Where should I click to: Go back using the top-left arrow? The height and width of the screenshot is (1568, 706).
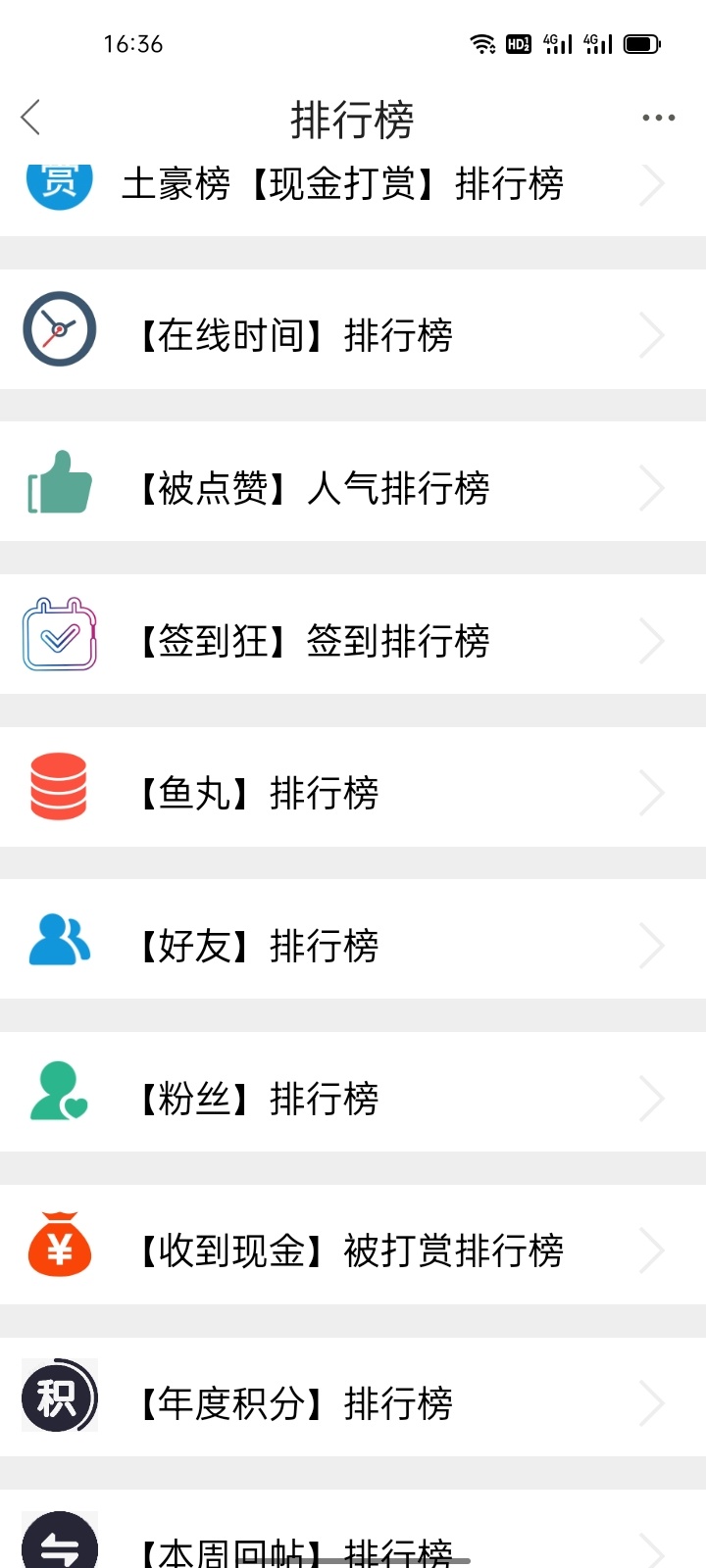coord(30,118)
